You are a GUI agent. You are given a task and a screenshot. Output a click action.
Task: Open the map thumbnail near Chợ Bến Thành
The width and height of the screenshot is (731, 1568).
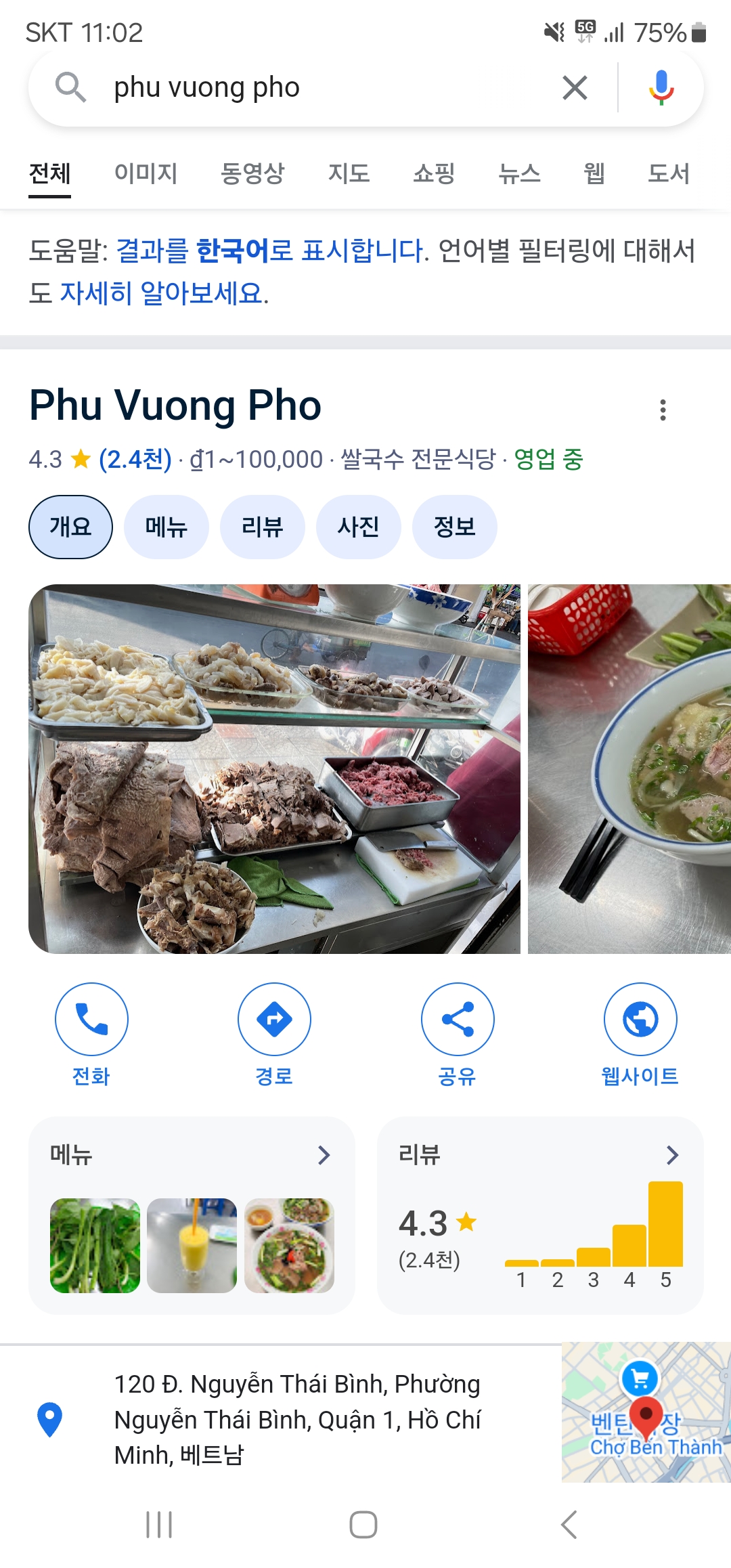[x=646, y=1412]
